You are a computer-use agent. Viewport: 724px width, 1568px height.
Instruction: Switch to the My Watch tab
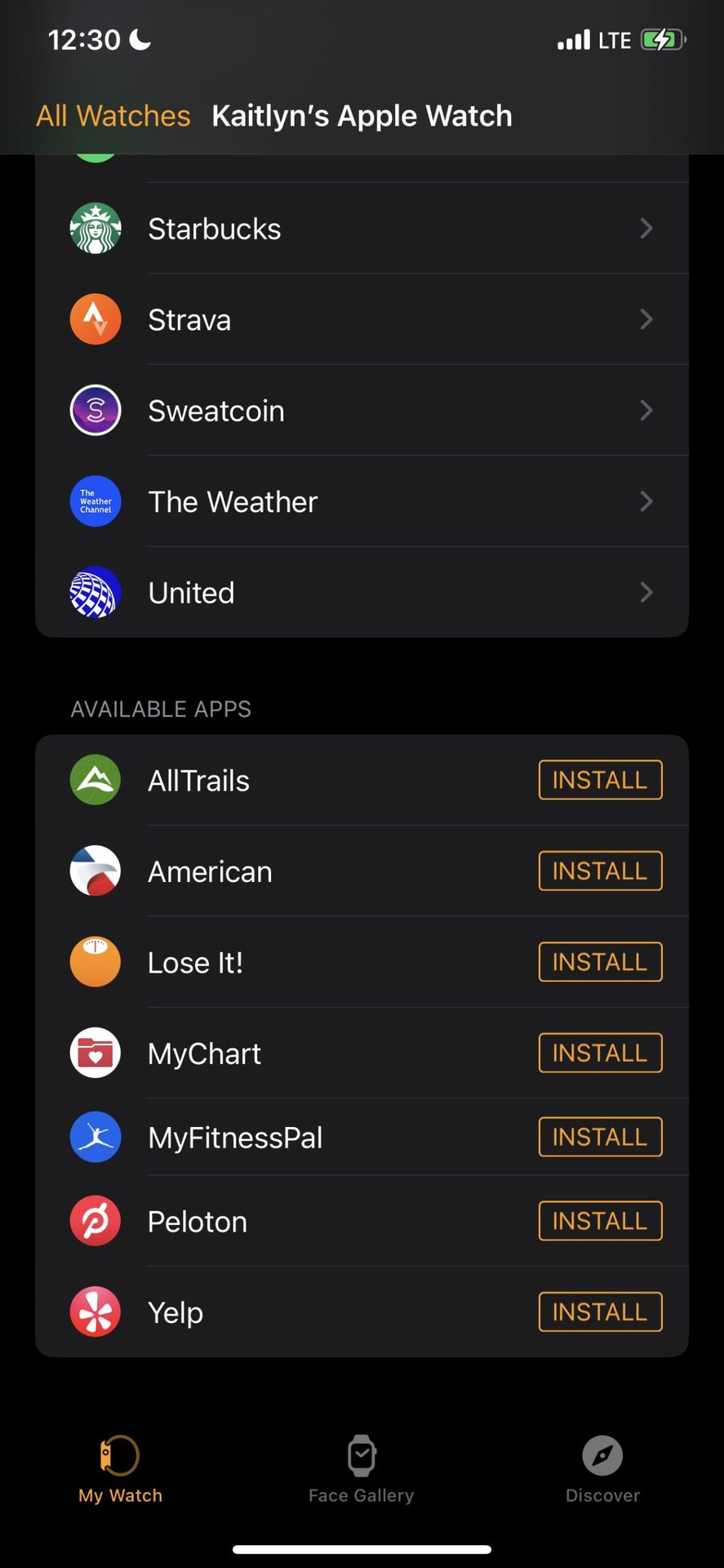(120, 1469)
